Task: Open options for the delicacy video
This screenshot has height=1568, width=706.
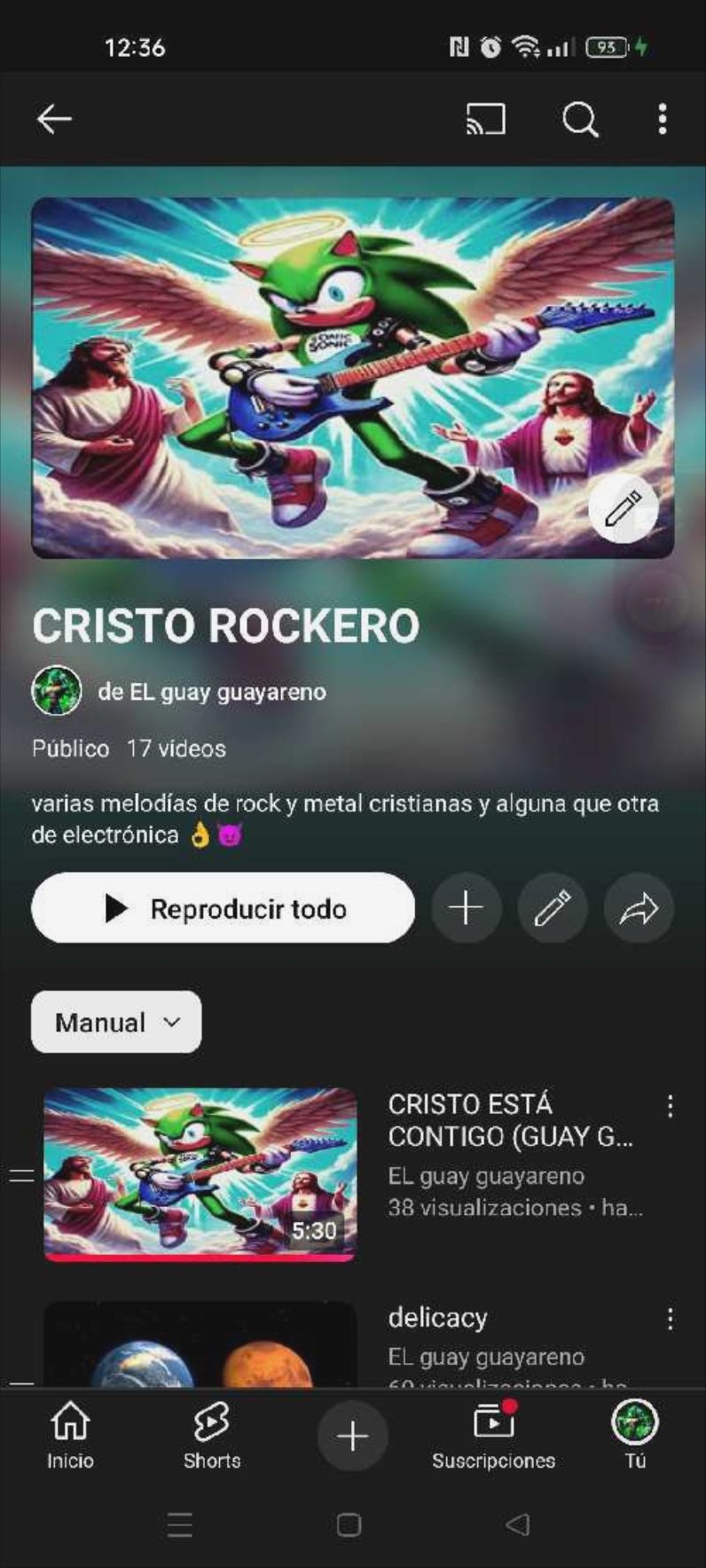Action: click(x=671, y=1319)
